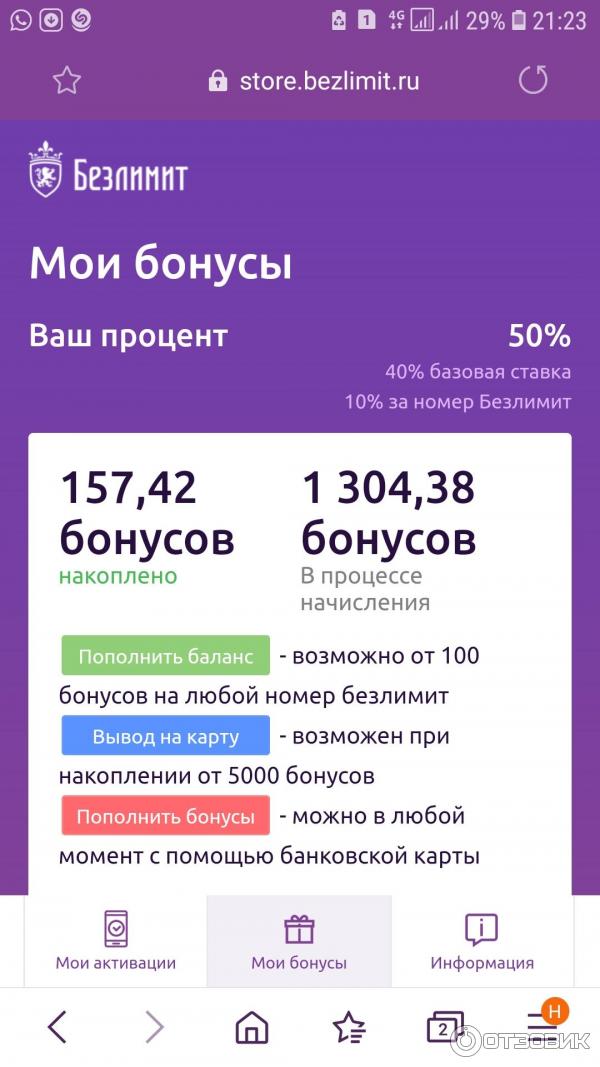Tap the Вывод на карту button

tap(165, 736)
